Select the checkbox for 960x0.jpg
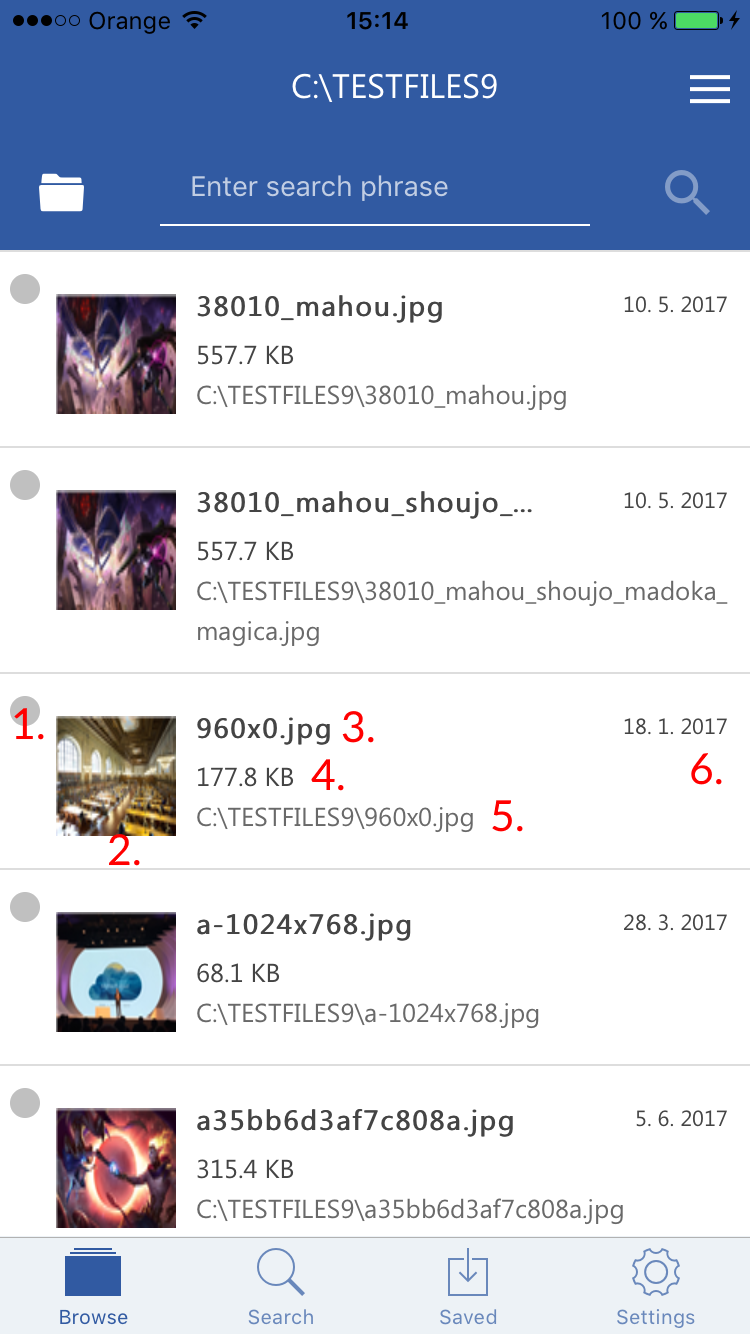The height and width of the screenshot is (1334, 750). (25, 711)
